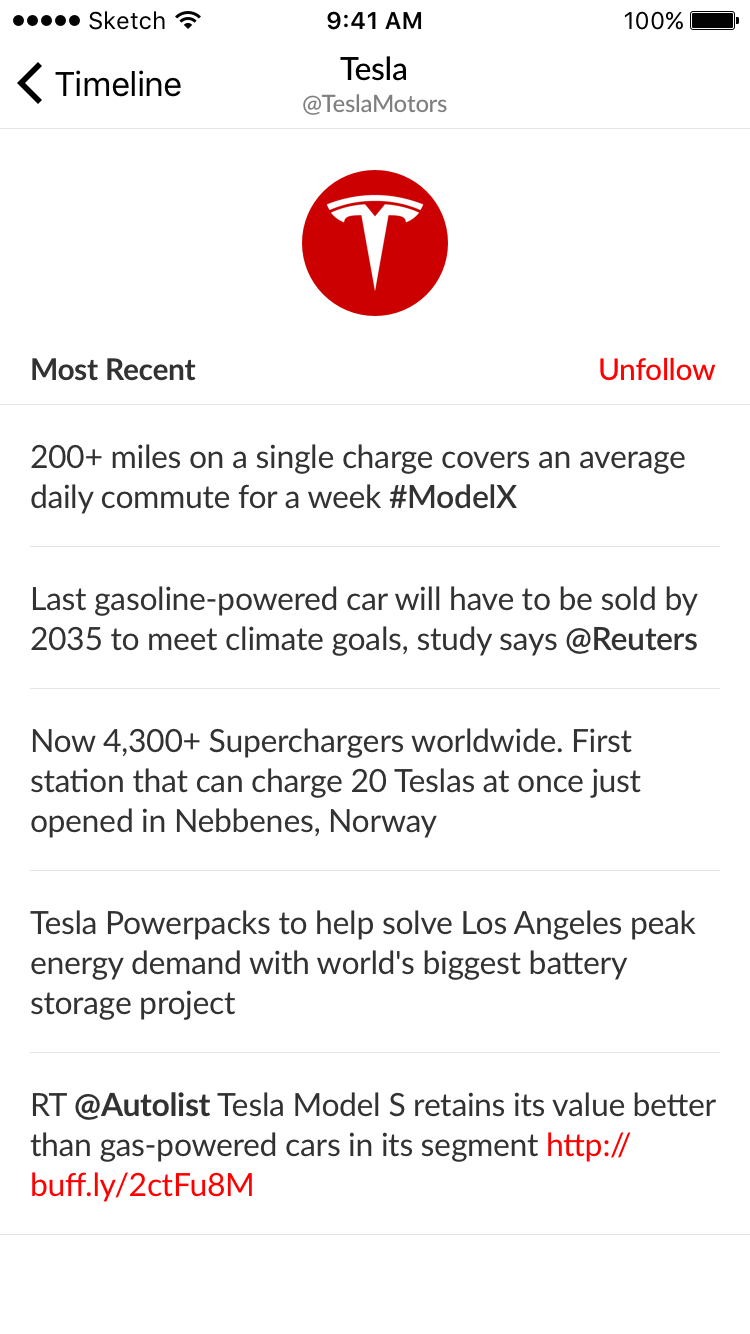
Task: Open tweet about 4,300+ Superchargers worldwide
Action: [375, 780]
